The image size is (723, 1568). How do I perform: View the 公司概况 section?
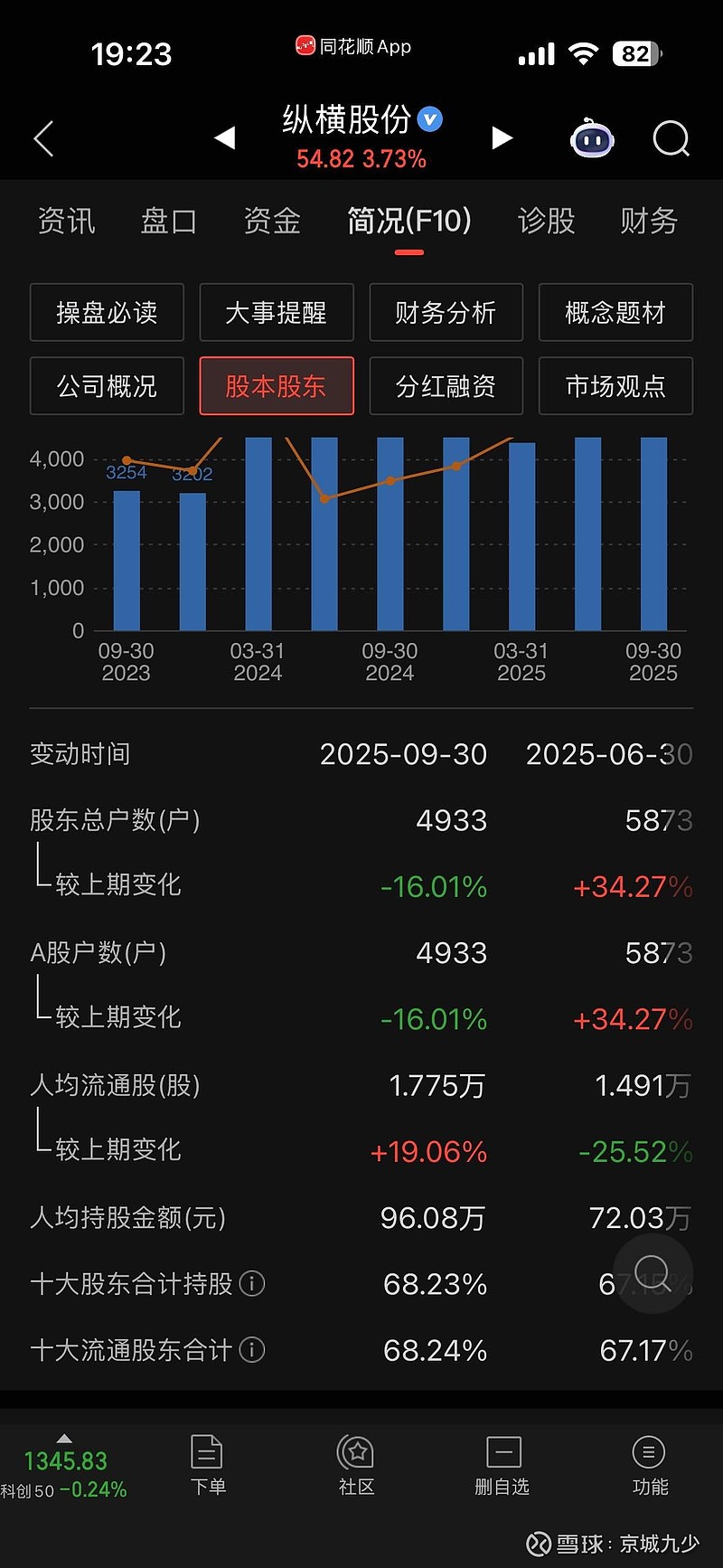click(x=107, y=386)
